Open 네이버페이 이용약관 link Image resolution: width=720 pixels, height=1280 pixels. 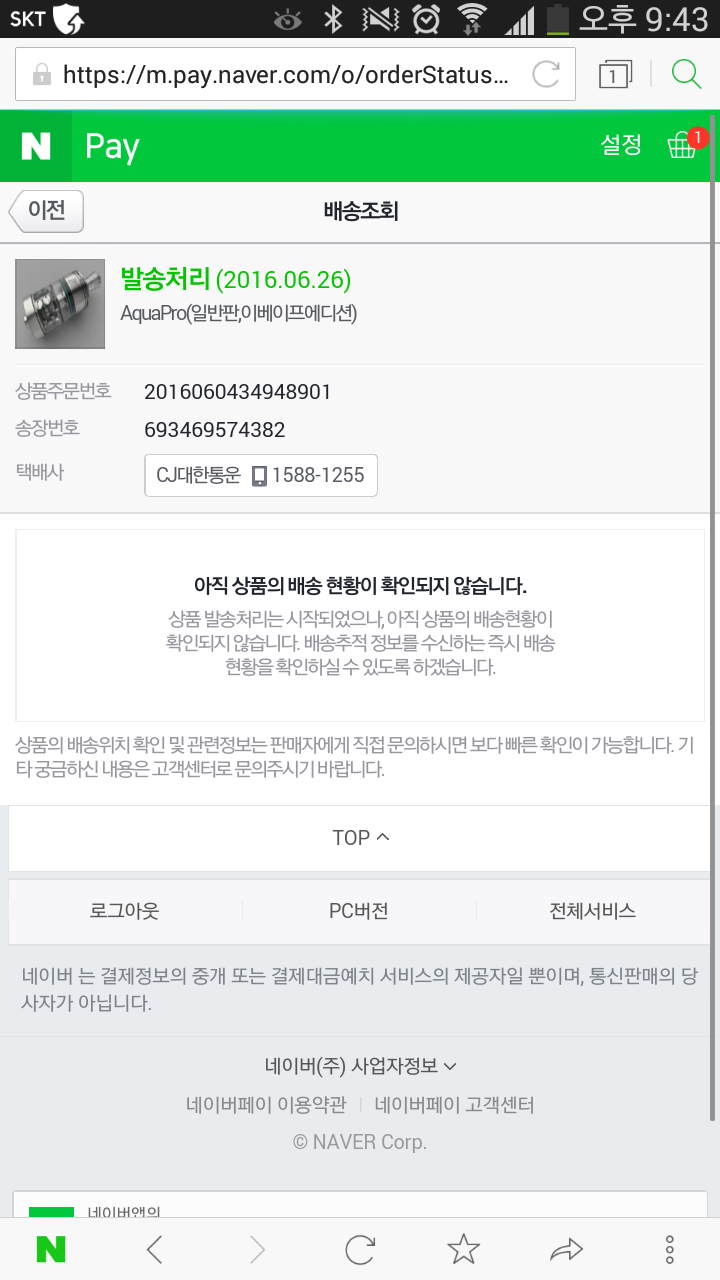pyautogui.click(x=266, y=1105)
